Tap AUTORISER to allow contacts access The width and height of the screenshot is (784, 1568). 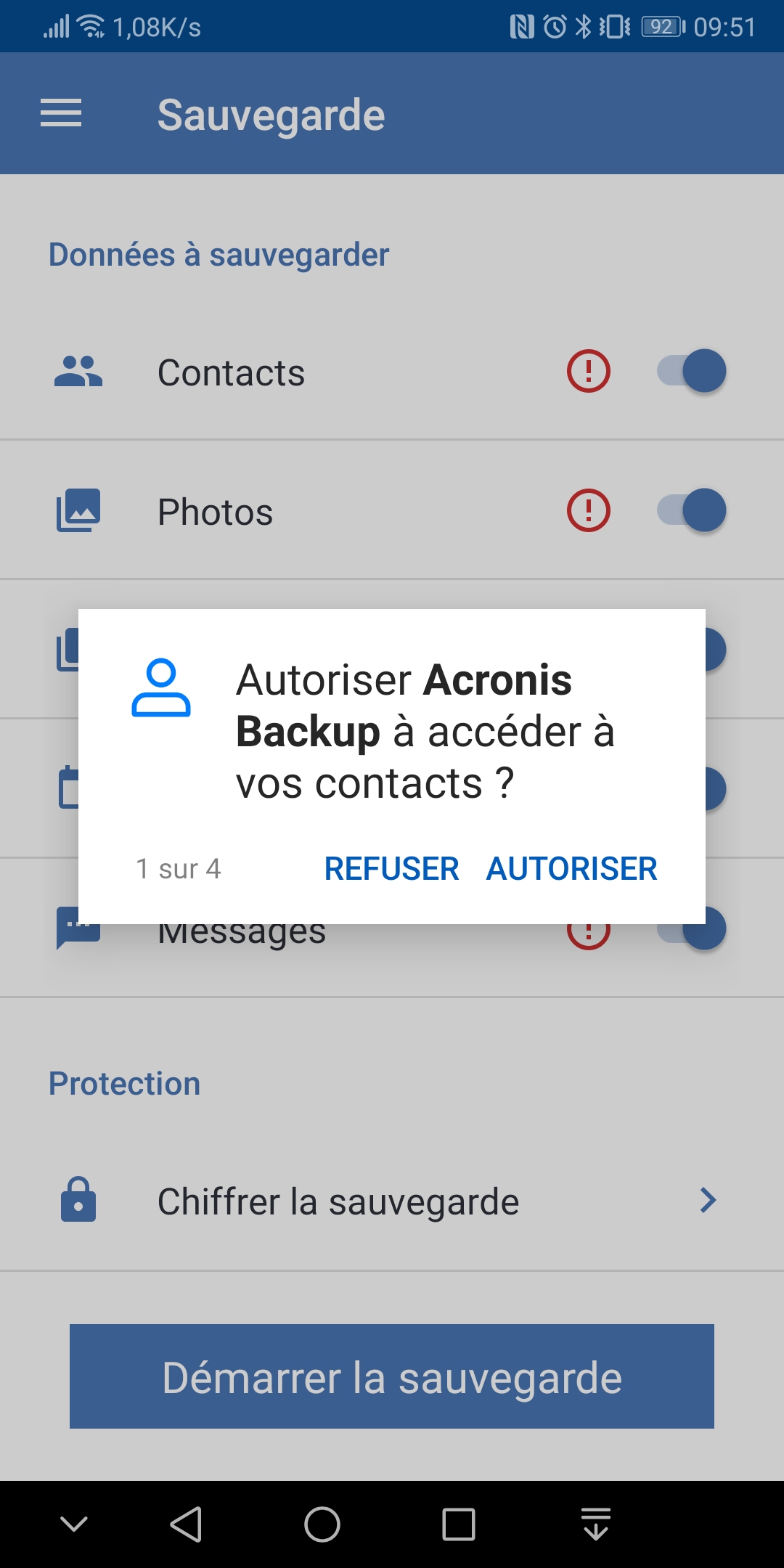(x=571, y=869)
